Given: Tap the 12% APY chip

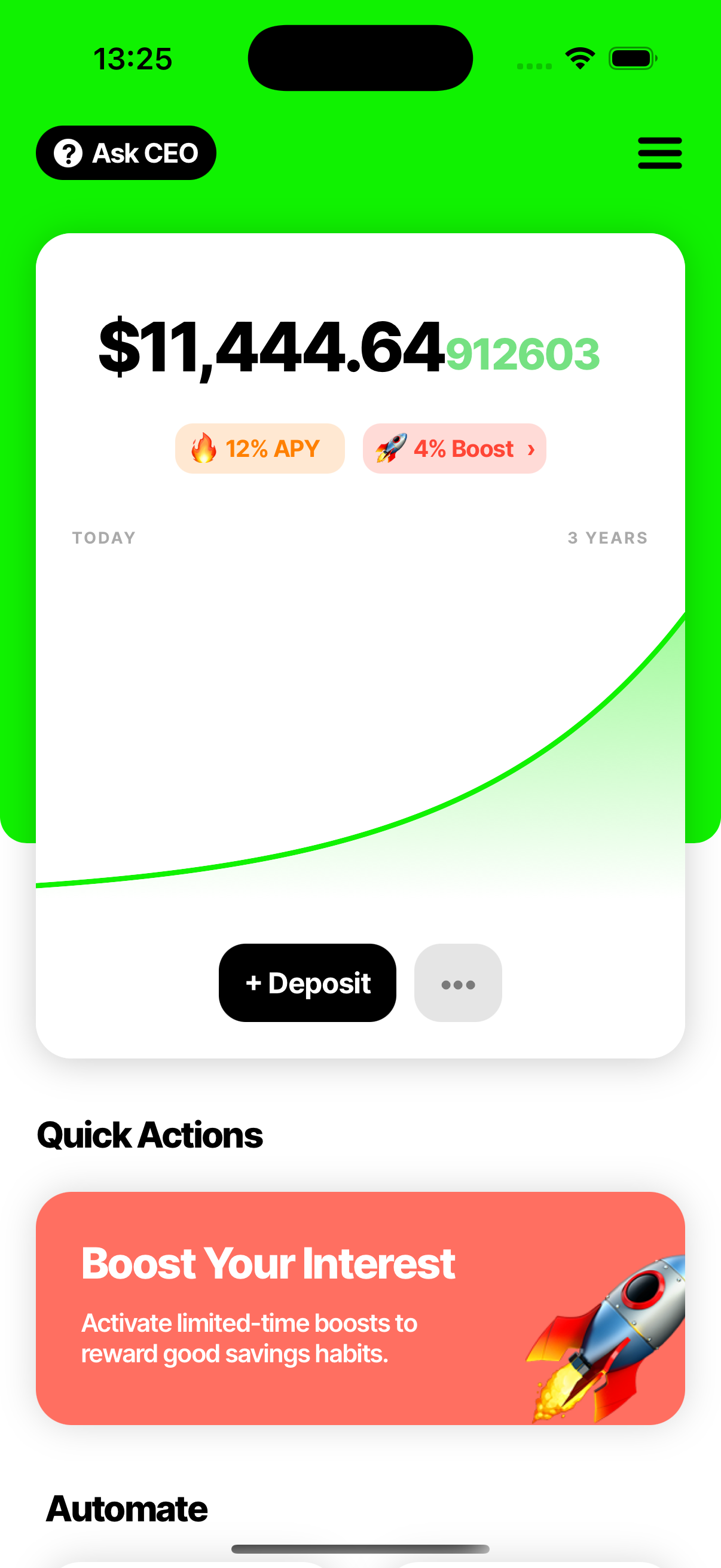Looking at the screenshot, I should (260, 449).
